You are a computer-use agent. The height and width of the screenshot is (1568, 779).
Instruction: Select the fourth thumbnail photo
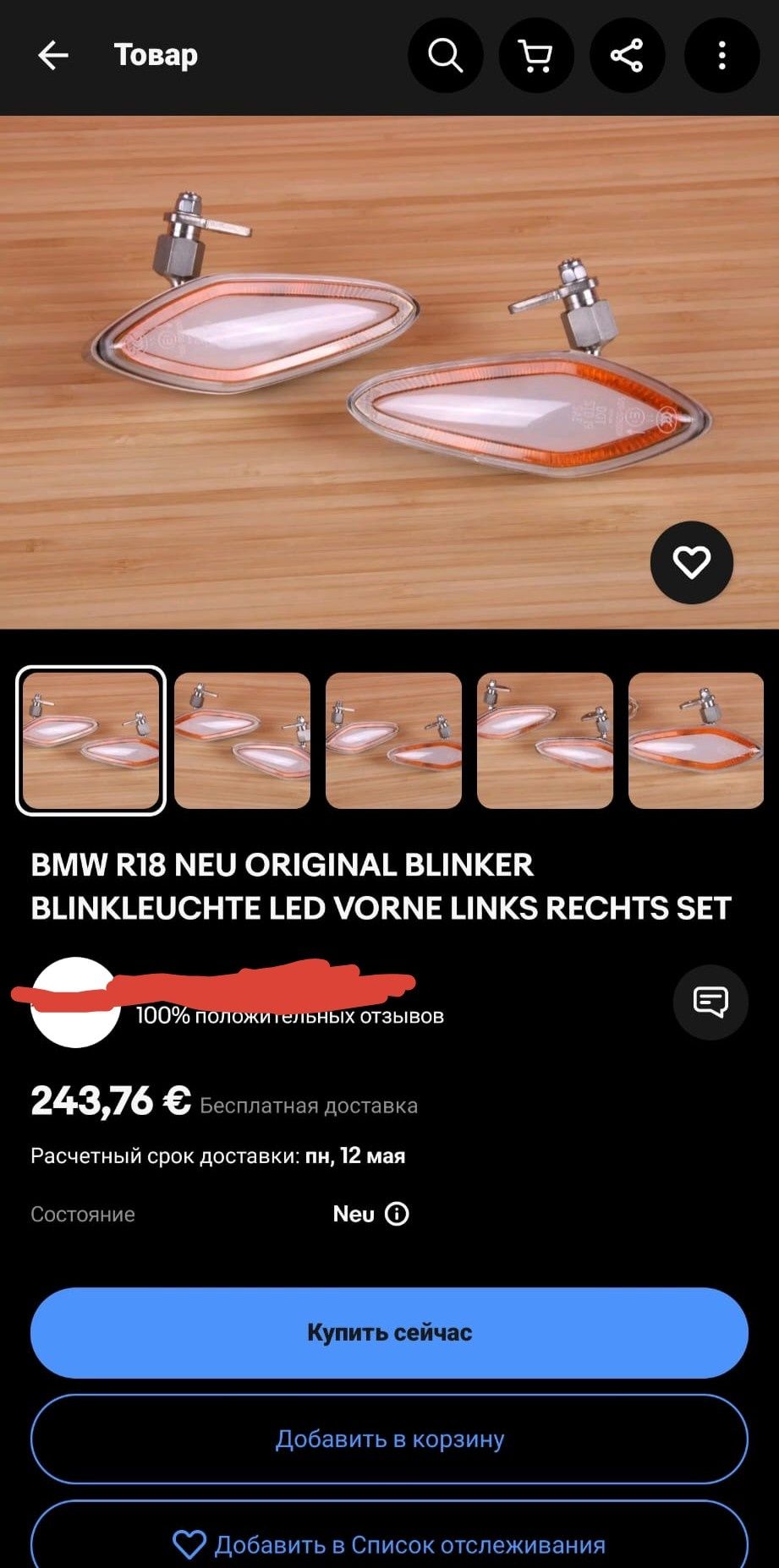(x=545, y=740)
